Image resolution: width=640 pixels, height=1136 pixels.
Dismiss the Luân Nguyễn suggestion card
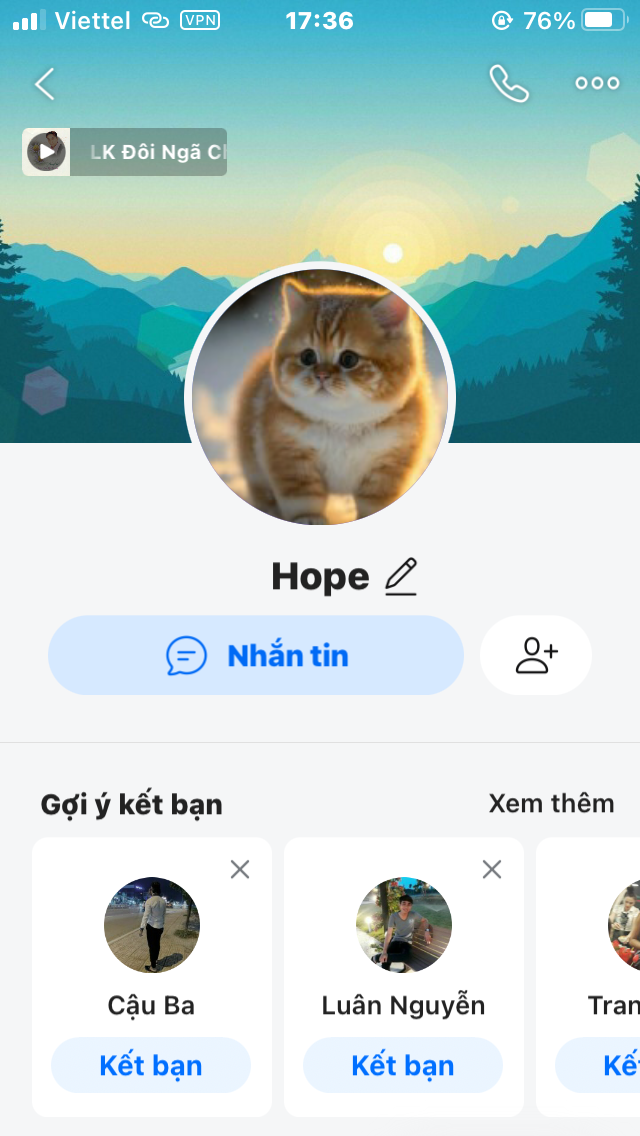click(492, 869)
